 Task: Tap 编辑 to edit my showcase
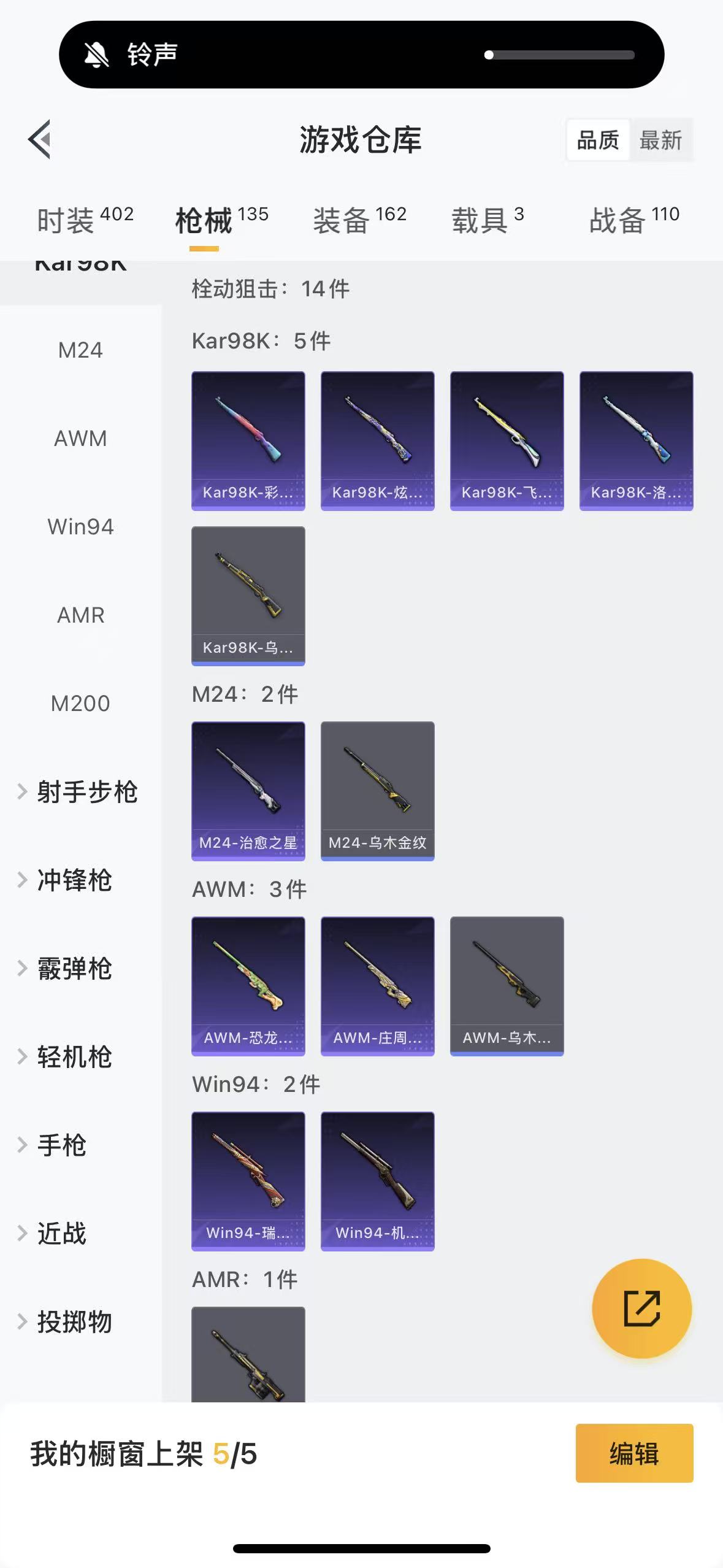(634, 1453)
